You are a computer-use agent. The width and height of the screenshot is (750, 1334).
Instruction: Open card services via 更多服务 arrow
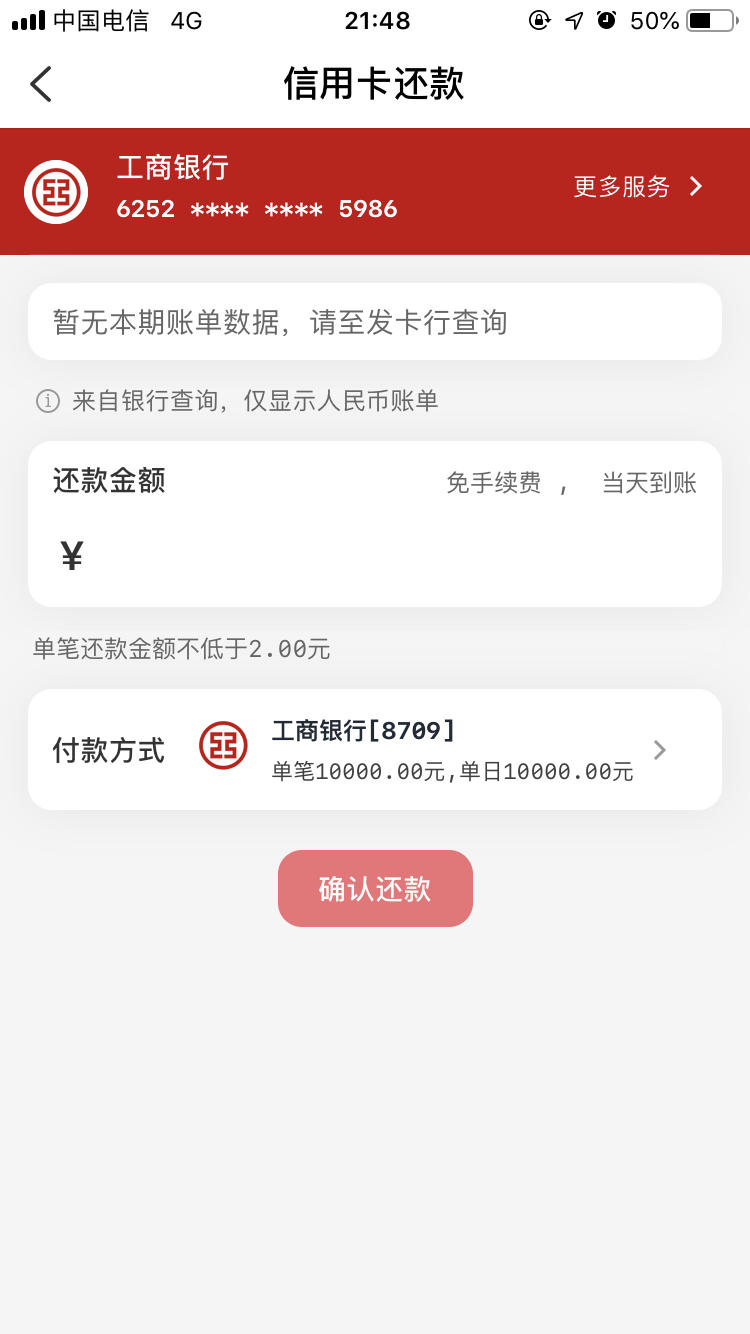coord(695,186)
